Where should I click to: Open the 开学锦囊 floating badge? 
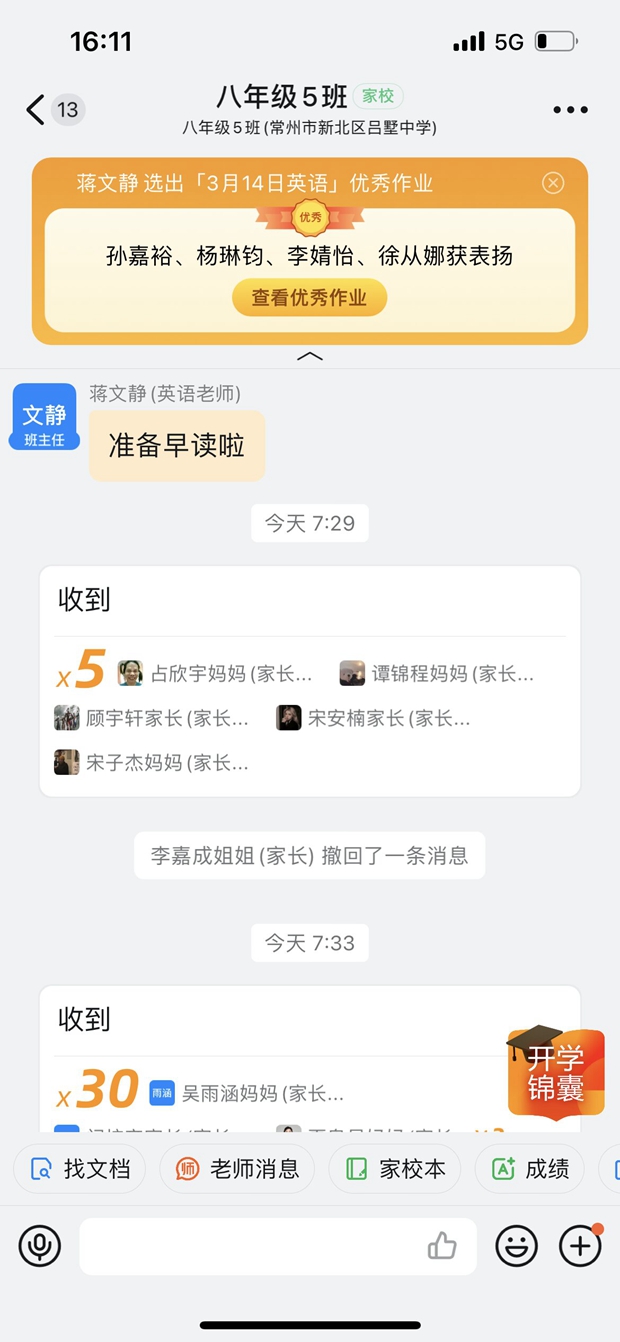555,1073
